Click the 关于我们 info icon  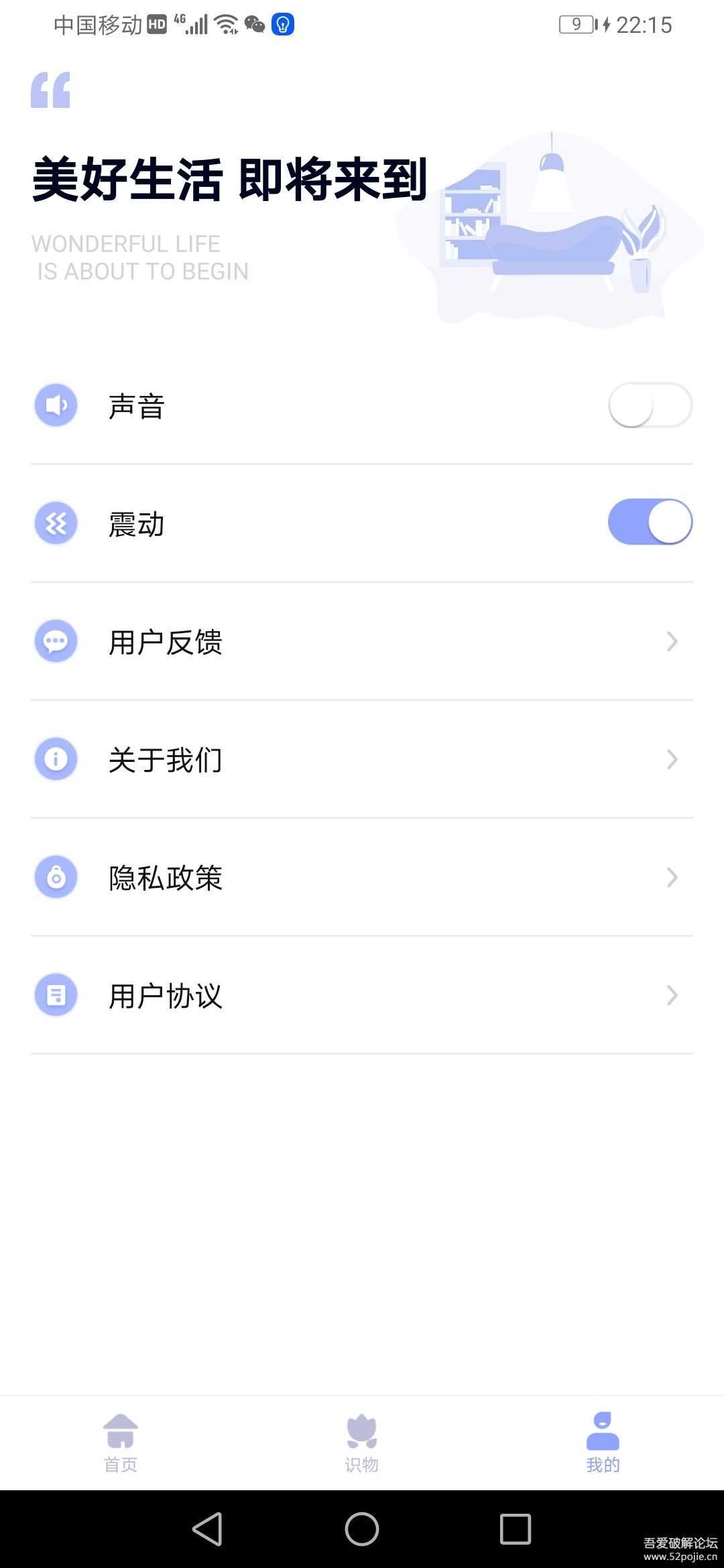point(56,759)
